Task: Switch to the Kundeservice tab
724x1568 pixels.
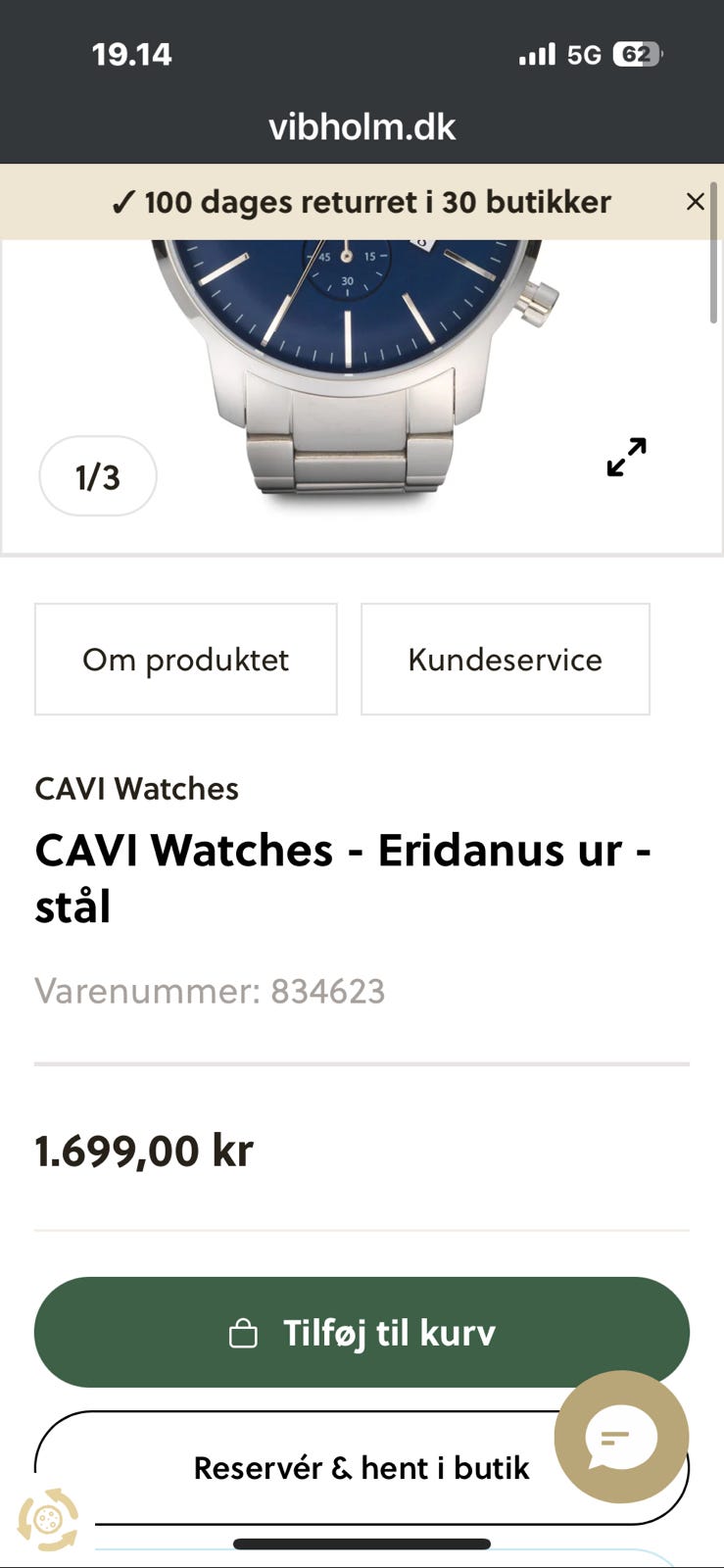Action: click(505, 659)
